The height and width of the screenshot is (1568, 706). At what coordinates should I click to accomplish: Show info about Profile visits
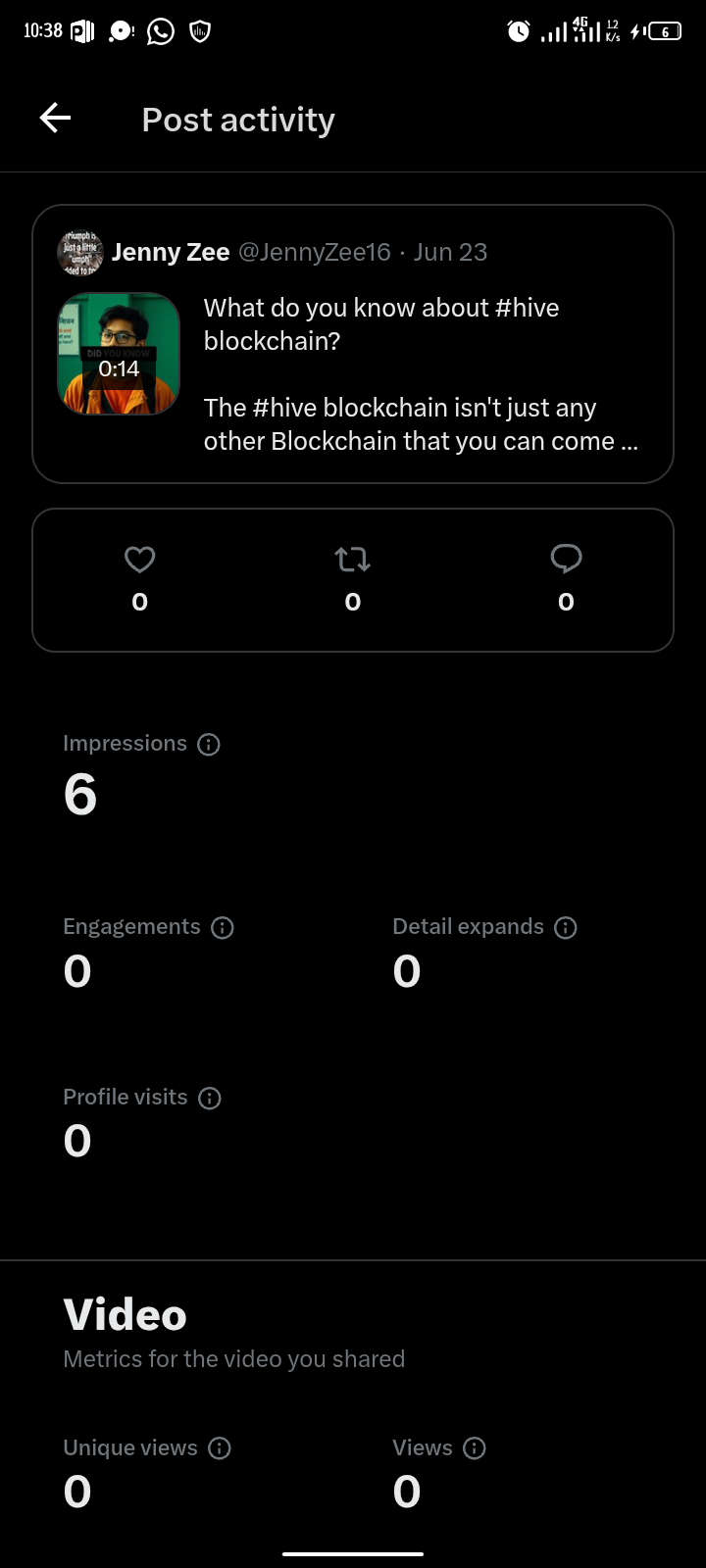(210, 1098)
